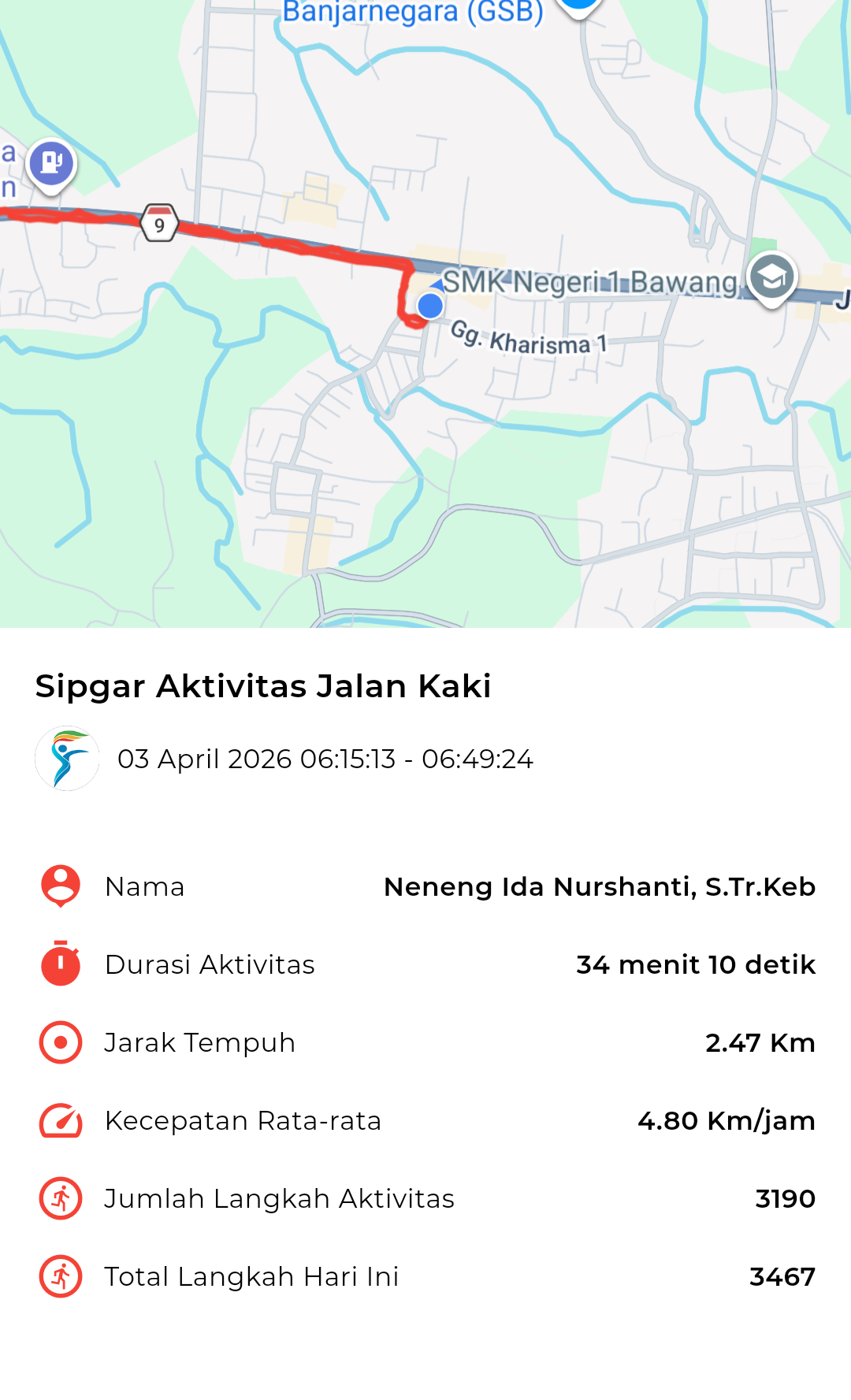Select the Banjarnegara (GSB) map marker
The width and height of the screenshot is (851, 1400).
578,6
